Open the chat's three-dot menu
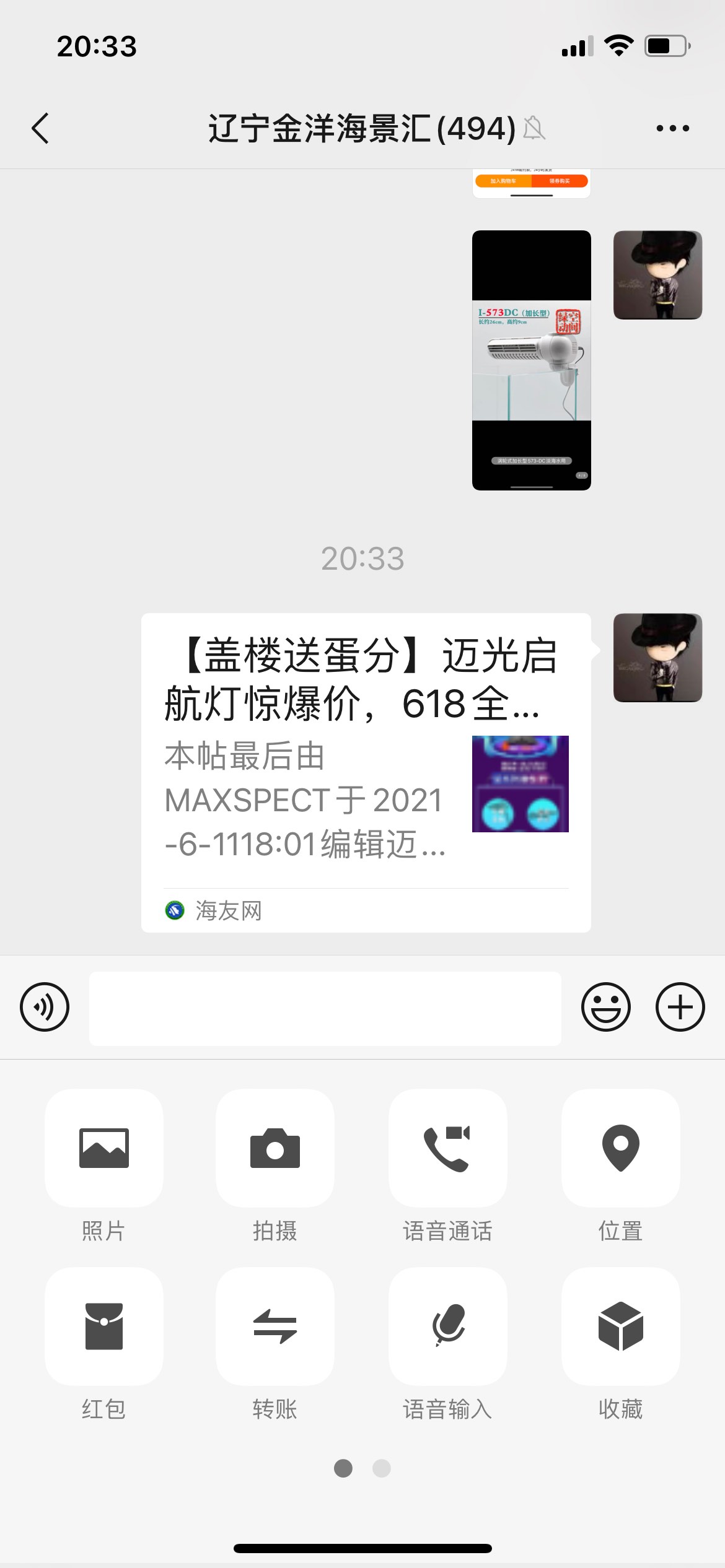Screen dimensions: 725x1568 click(672, 129)
